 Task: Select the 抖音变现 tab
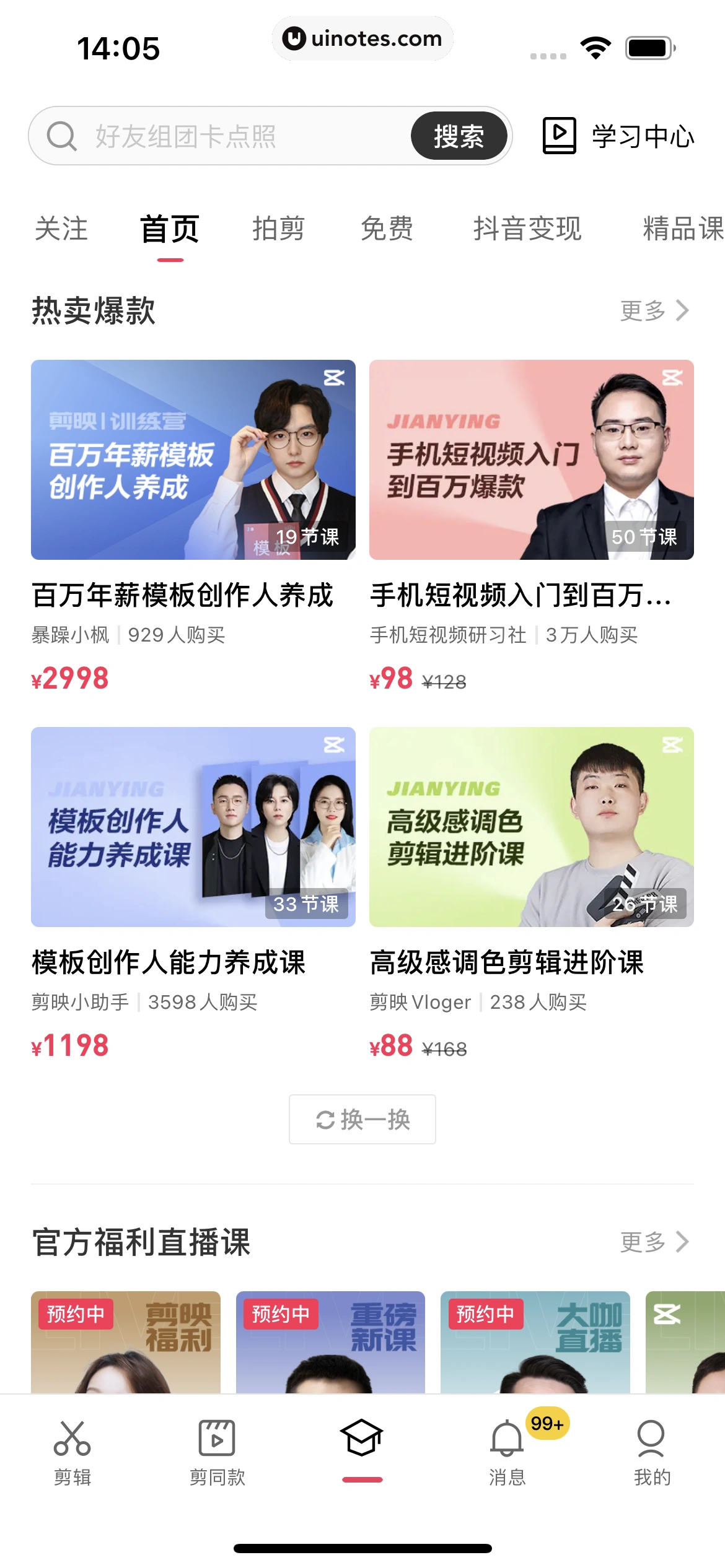pyautogui.click(x=527, y=229)
